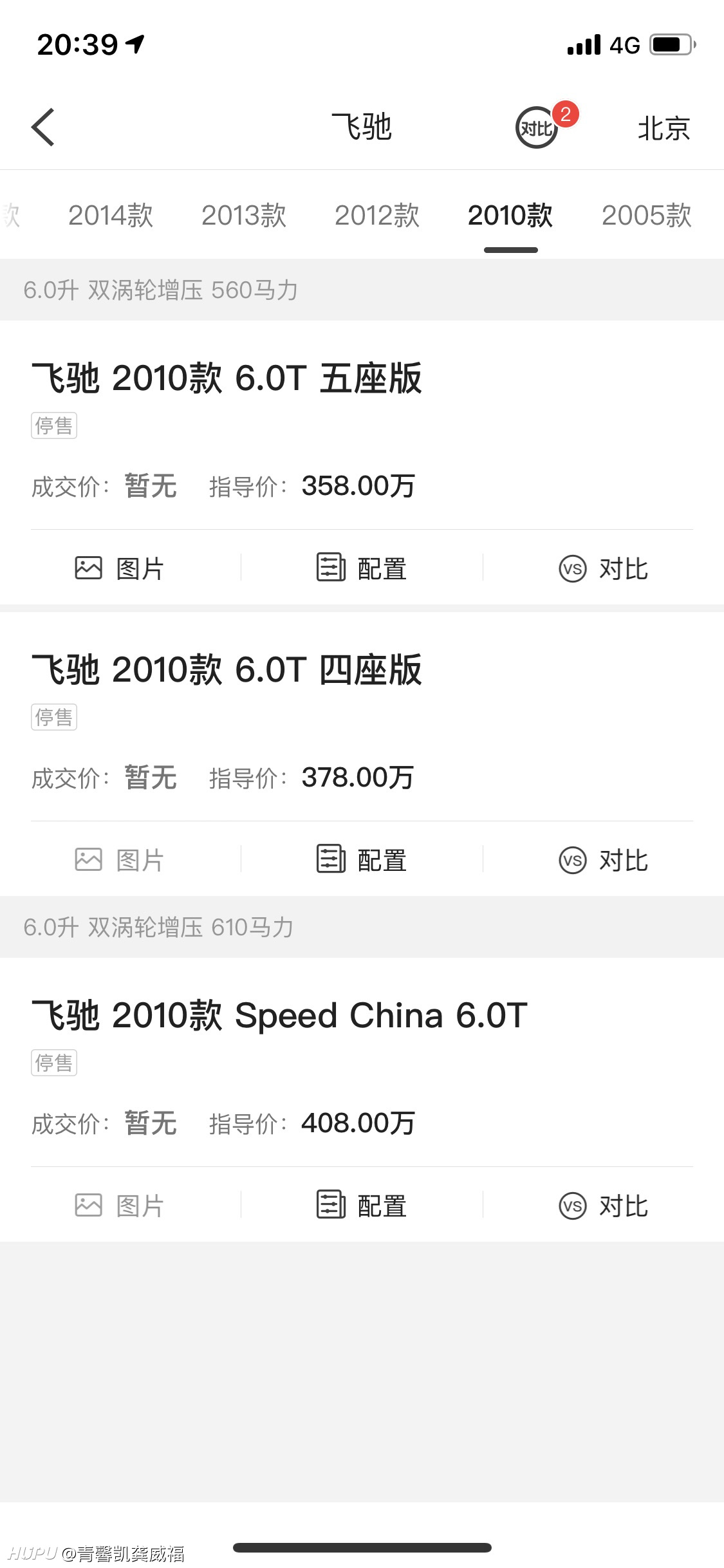Switch to the 2013款 tab
Screen dimensions: 724x1568
point(244,215)
